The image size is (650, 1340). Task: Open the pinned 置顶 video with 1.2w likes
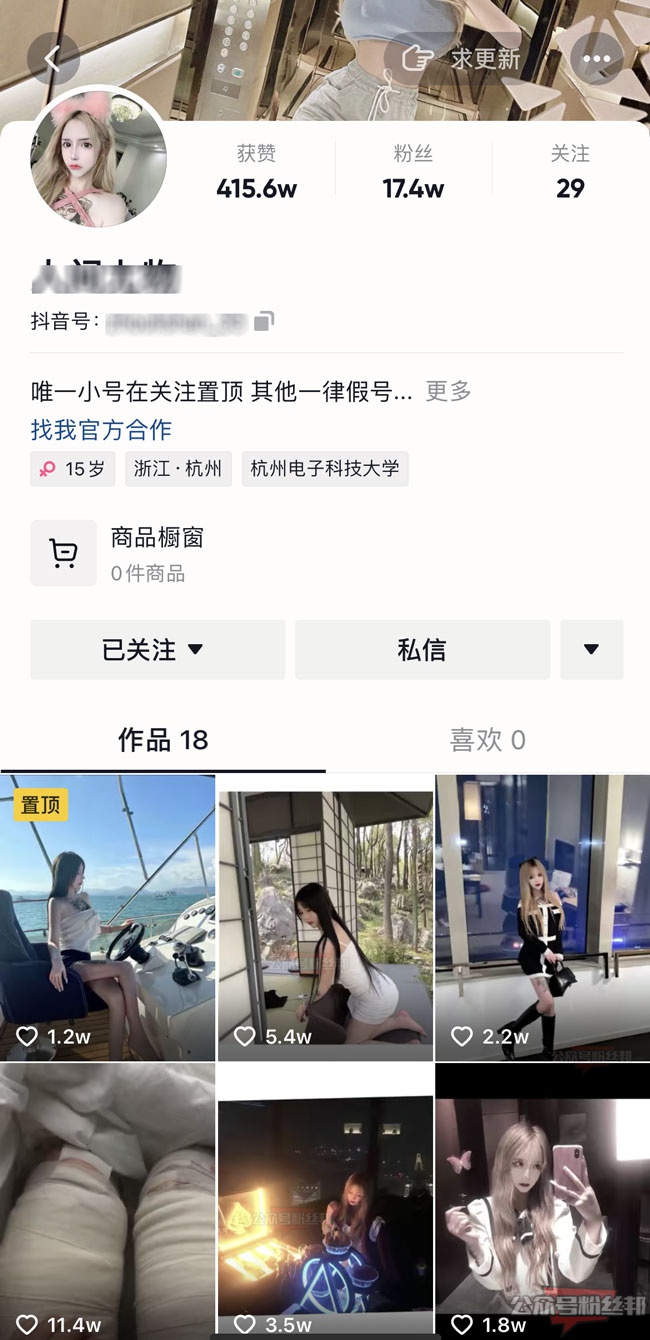(108, 915)
